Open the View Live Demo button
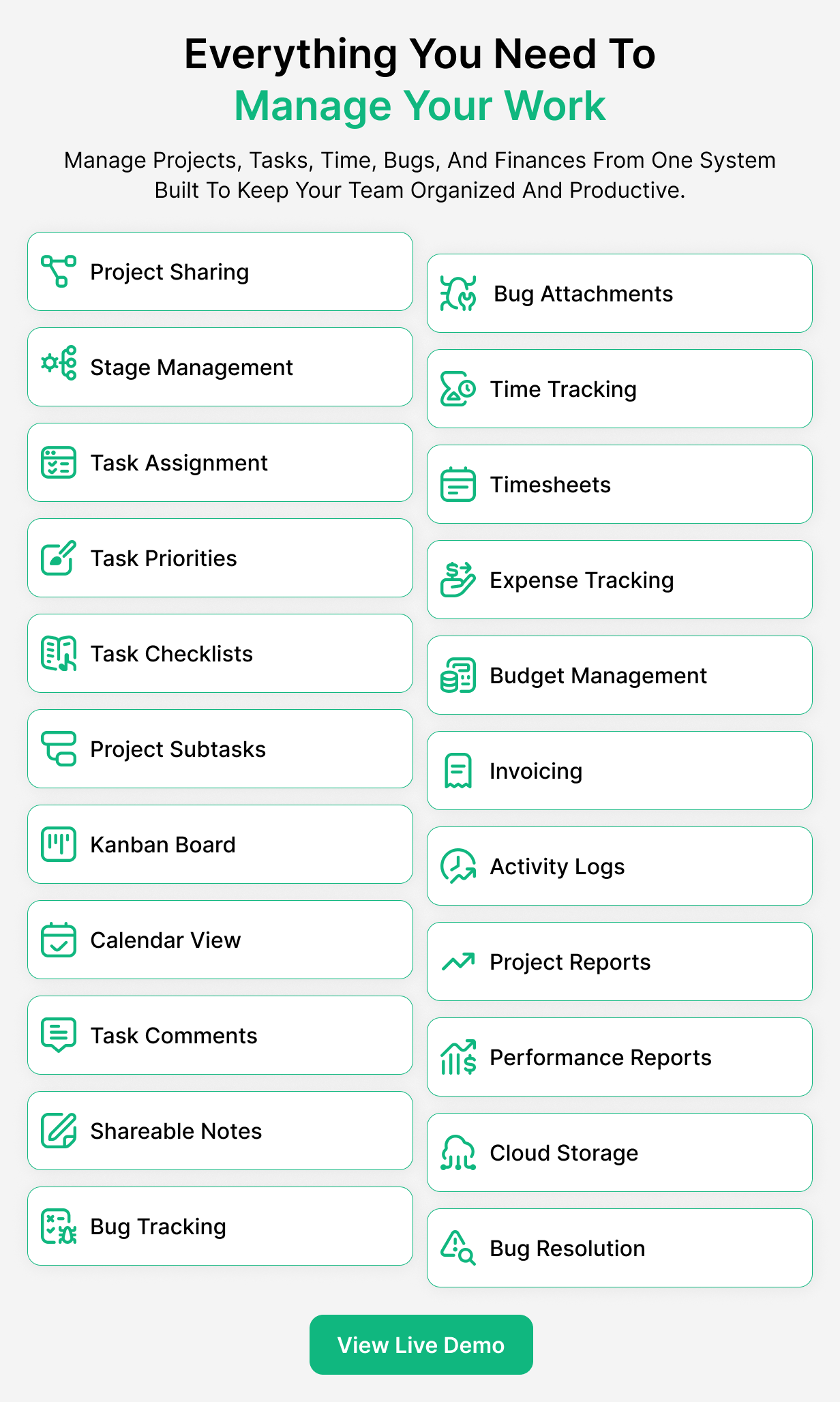This screenshot has width=840, height=1402. [x=421, y=1345]
